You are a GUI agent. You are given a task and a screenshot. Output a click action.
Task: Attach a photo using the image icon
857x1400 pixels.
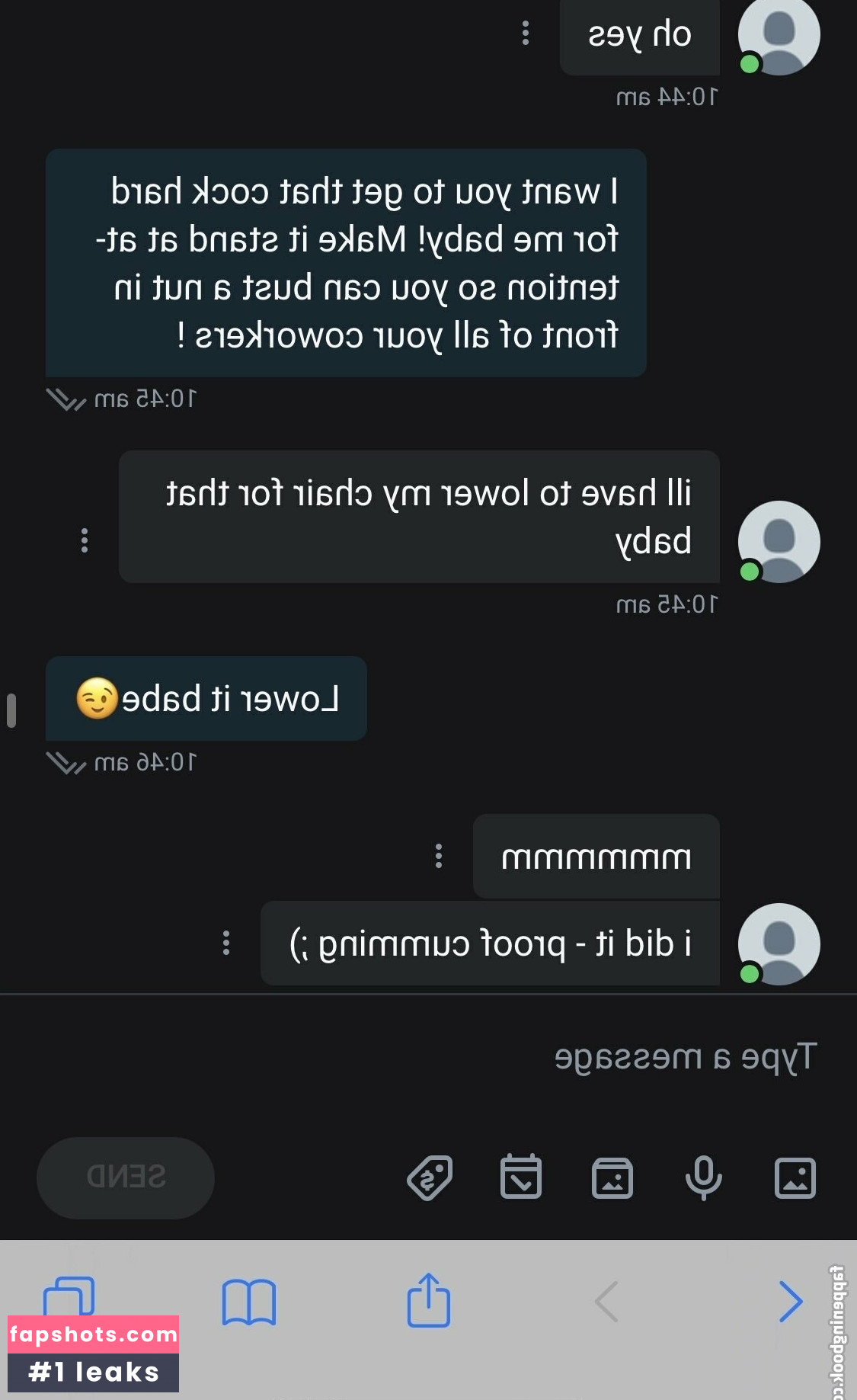pos(795,1177)
